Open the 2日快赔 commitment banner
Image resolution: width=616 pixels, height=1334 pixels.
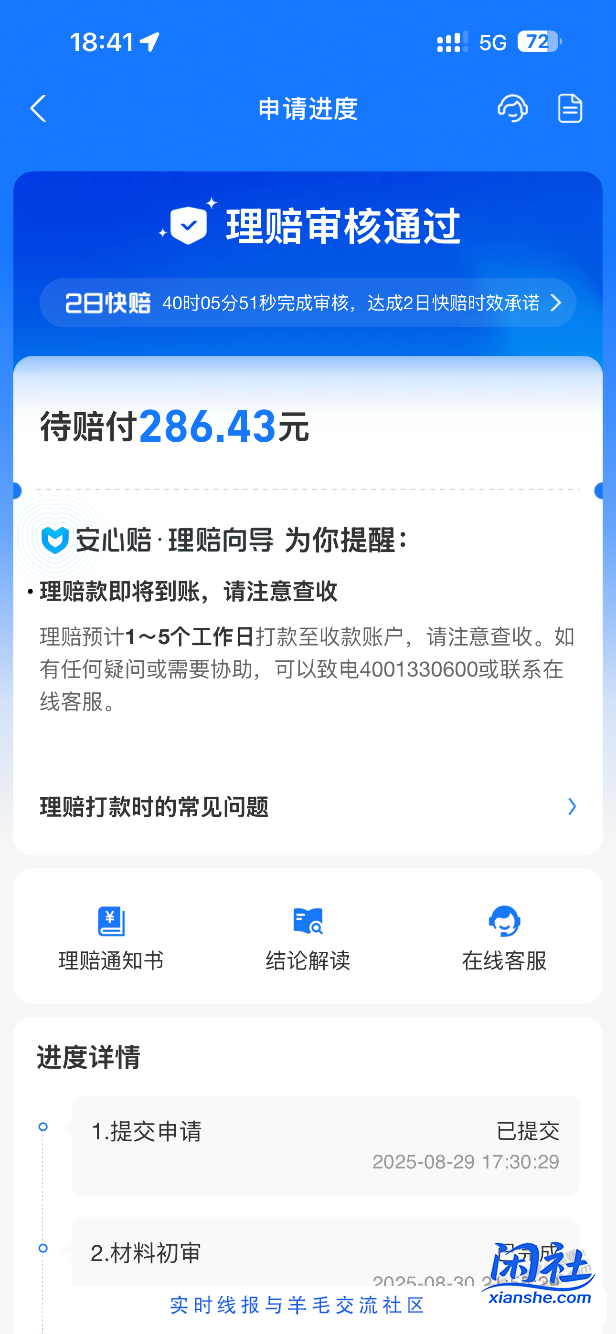(308, 303)
